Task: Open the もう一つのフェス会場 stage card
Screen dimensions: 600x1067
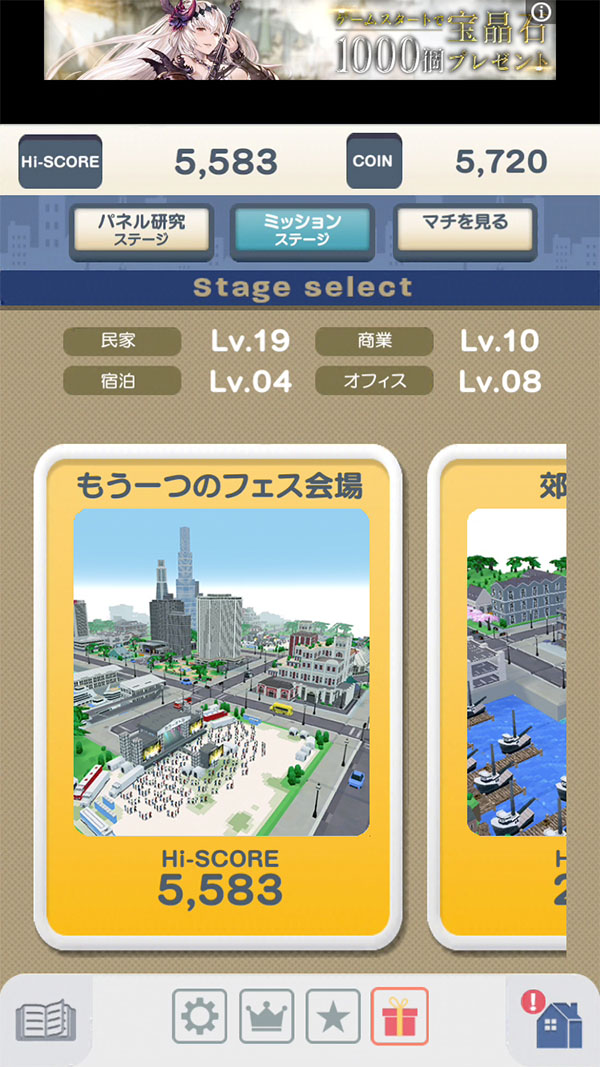Action: point(220,697)
